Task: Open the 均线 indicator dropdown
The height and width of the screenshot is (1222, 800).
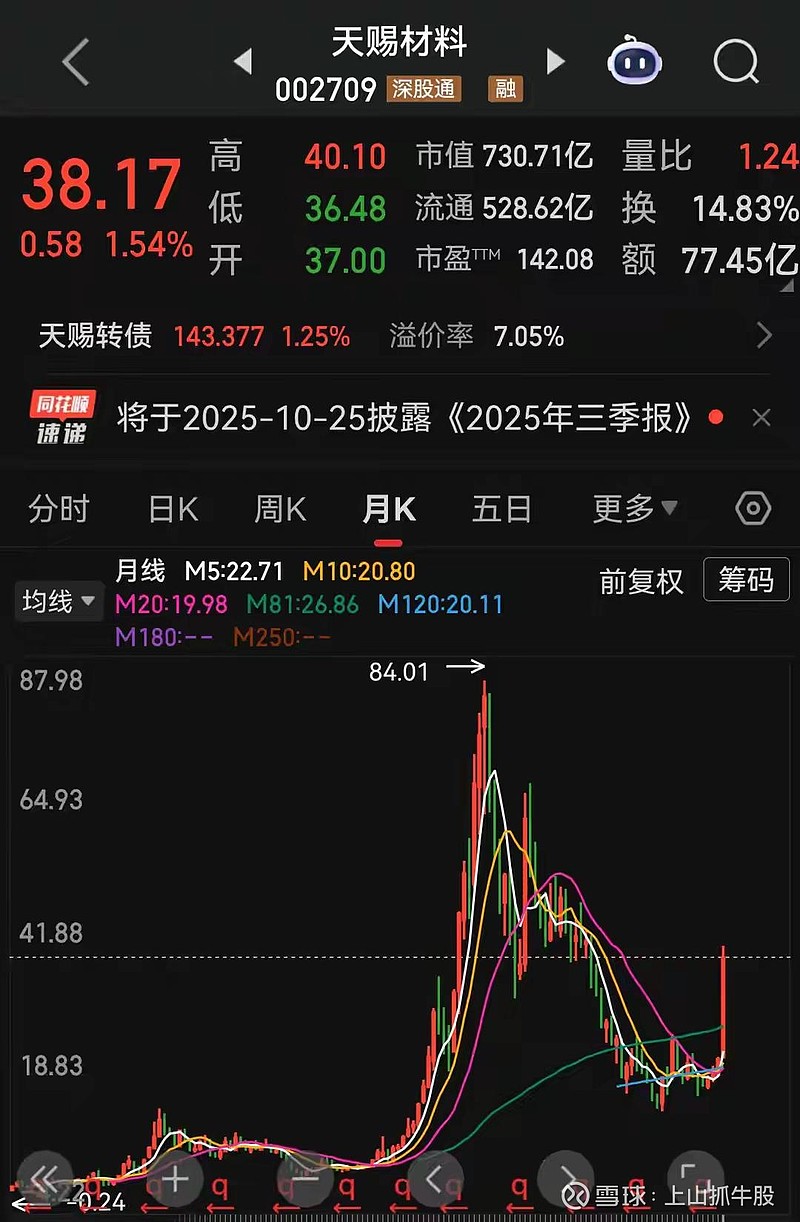Action: coord(58,602)
